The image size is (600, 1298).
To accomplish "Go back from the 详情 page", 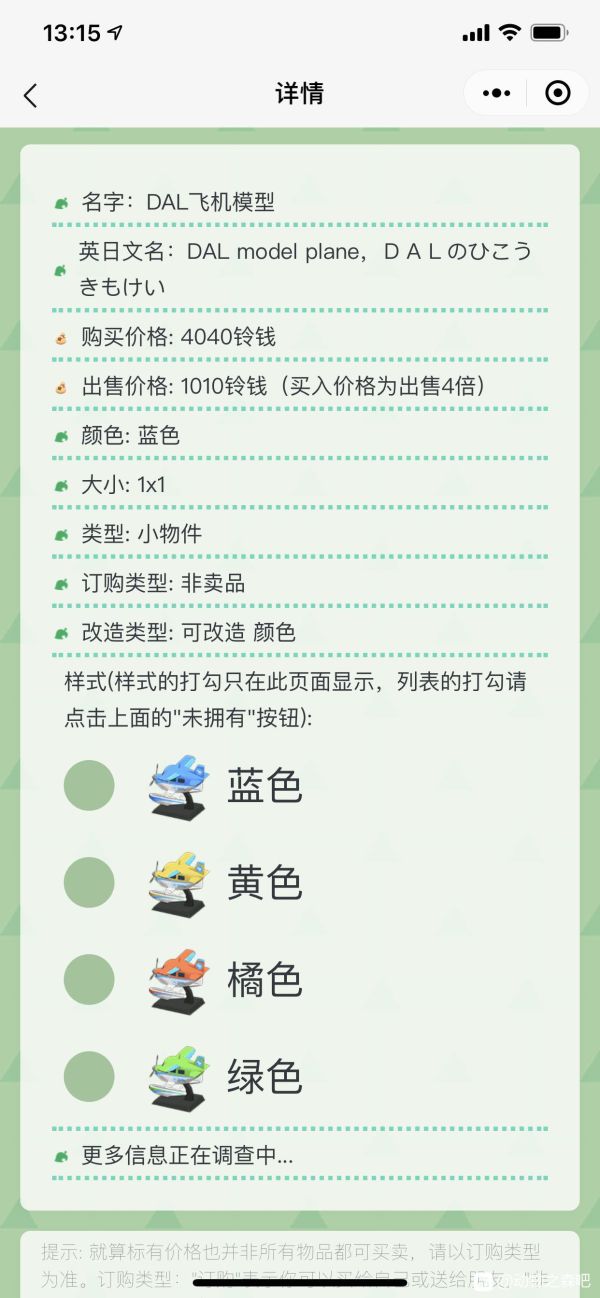I will pyautogui.click(x=30, y=95).
